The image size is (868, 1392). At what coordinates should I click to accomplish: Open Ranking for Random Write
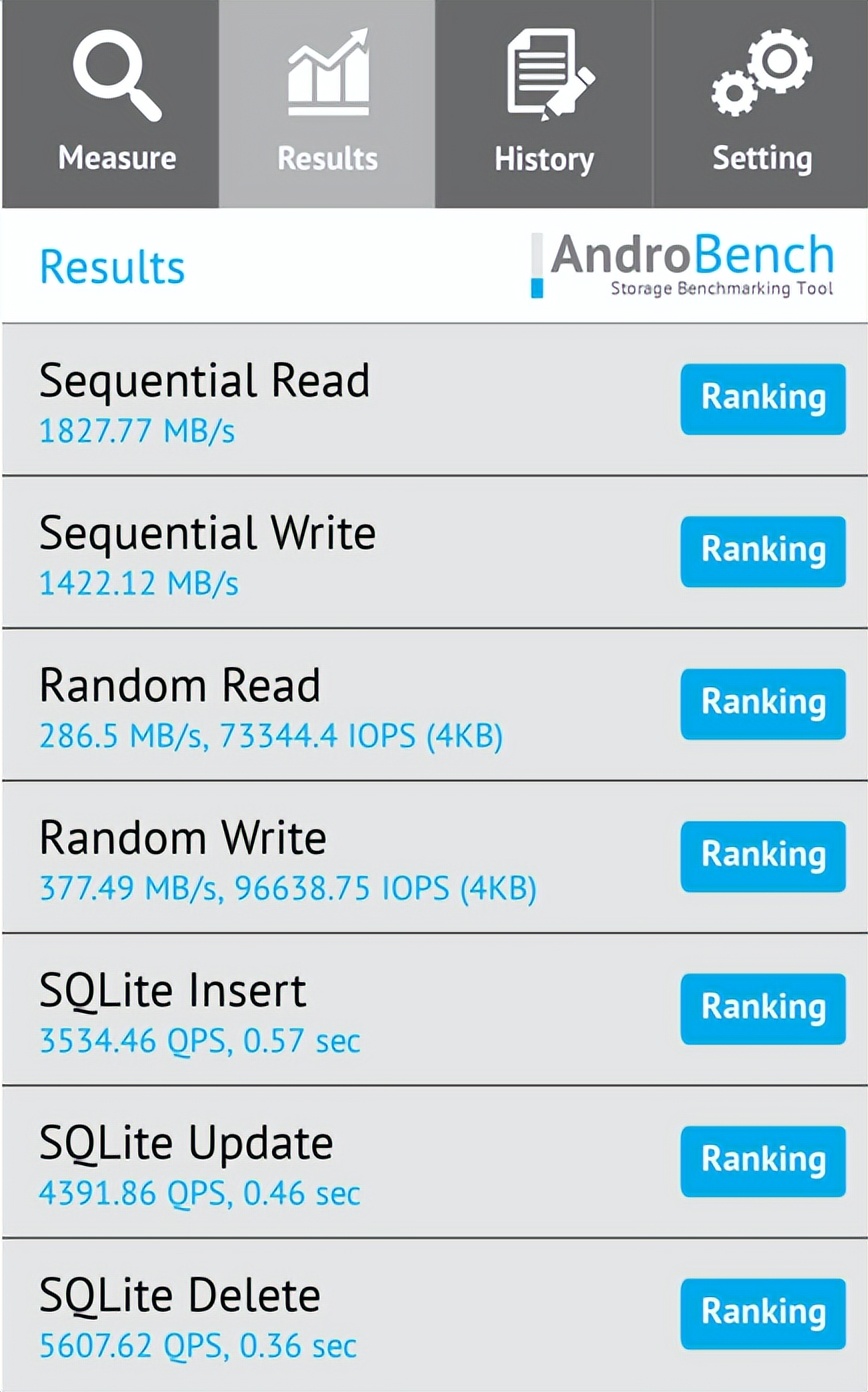pos(763,856)
